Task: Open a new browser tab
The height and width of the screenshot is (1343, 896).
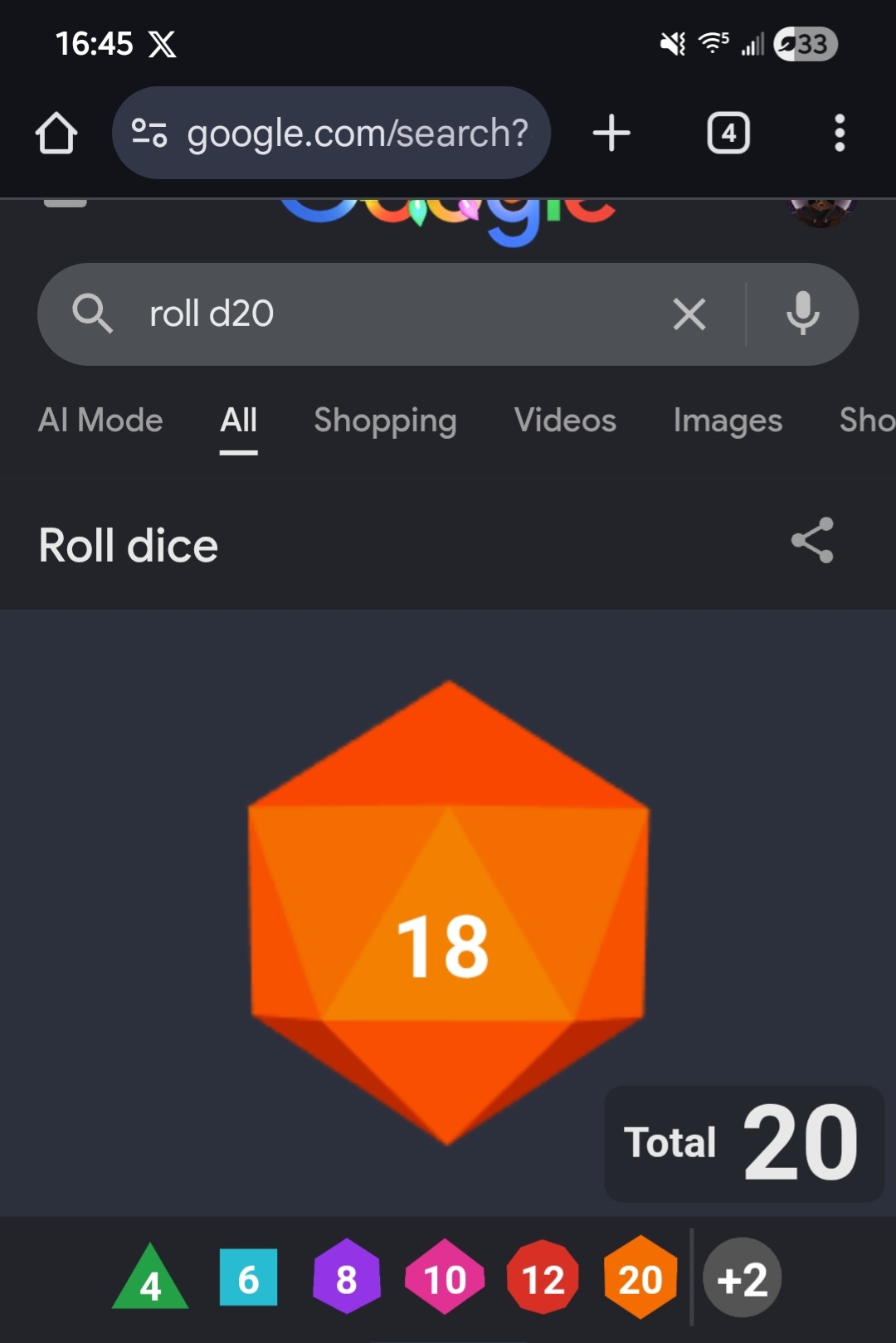Action: tap(611, 133)
